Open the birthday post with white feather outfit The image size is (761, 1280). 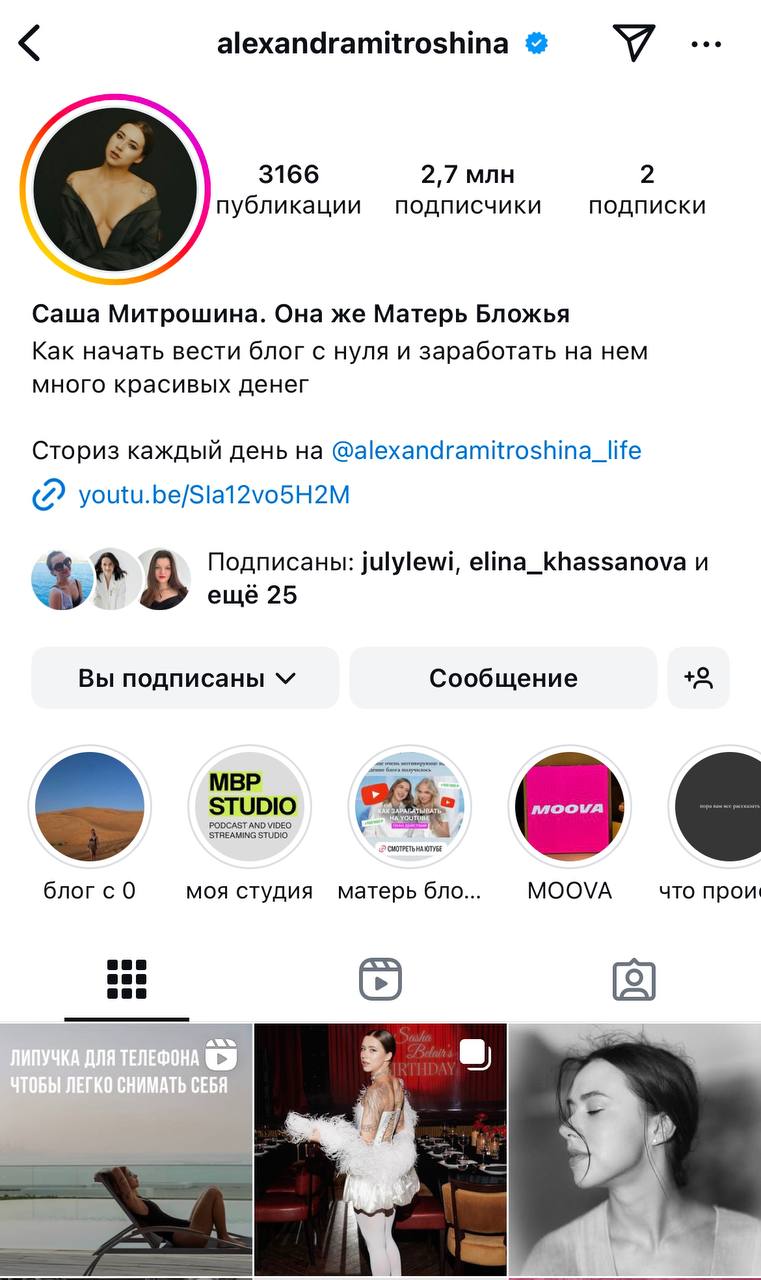pyautogui.click(x=380, y=1150)
